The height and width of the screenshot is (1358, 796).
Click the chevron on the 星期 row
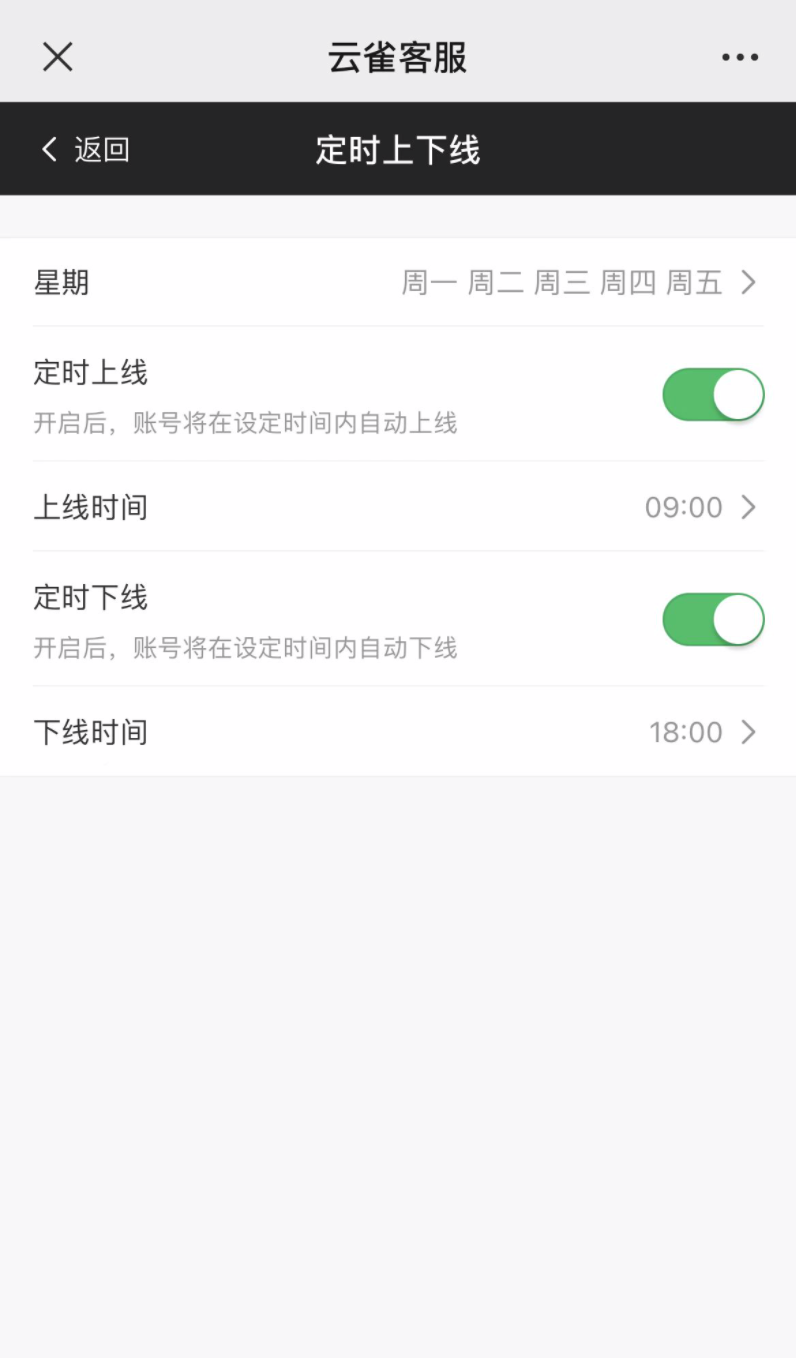coord(748,283)
